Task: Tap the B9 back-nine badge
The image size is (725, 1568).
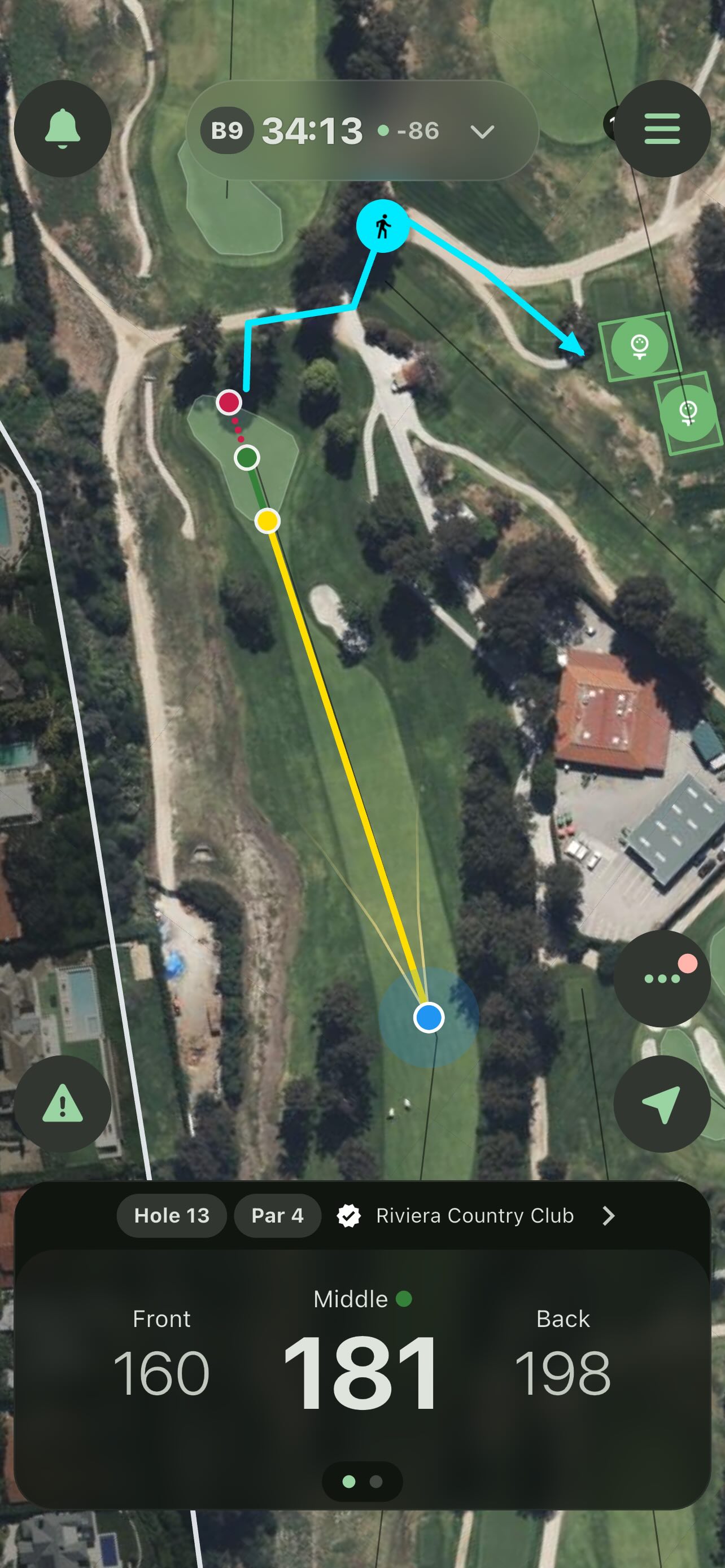Action: 226,130
